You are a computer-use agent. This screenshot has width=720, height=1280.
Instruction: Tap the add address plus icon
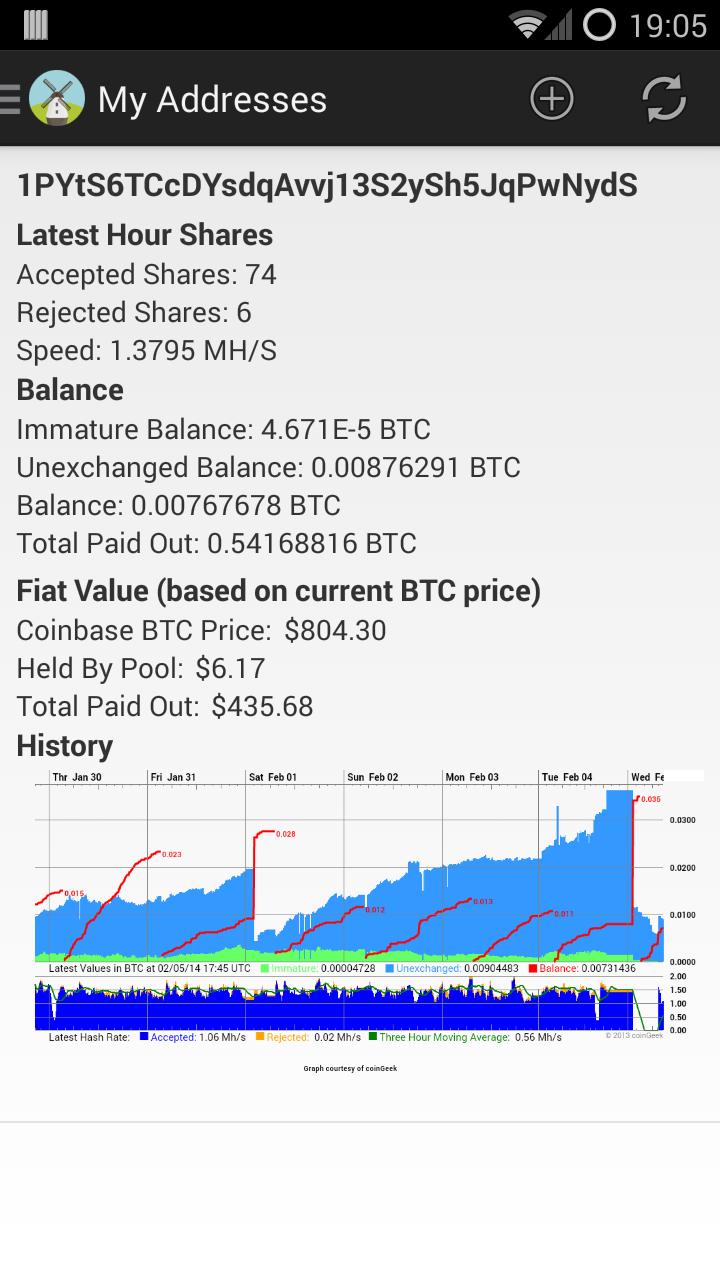pyautogui.click(x=551, y=99)
